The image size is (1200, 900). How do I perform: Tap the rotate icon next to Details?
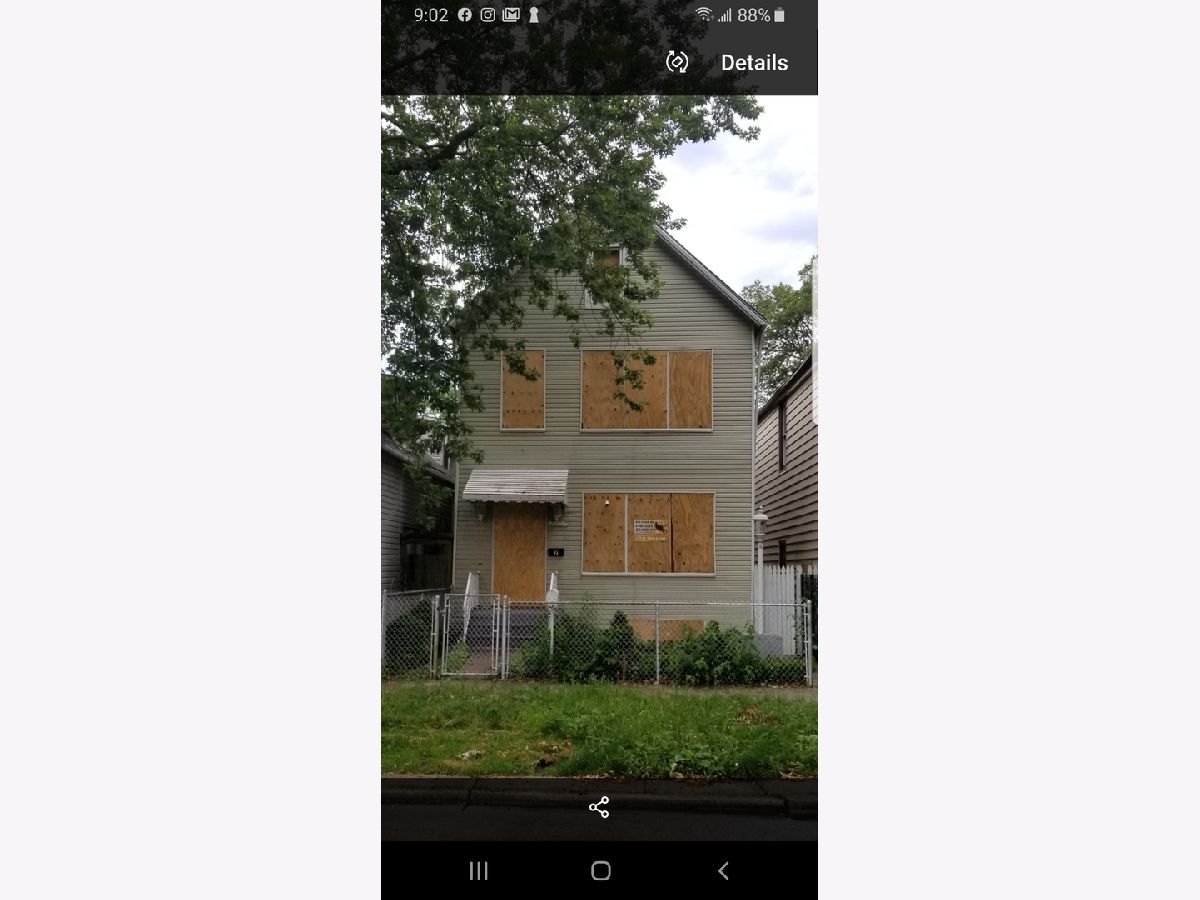click(677, 62)
